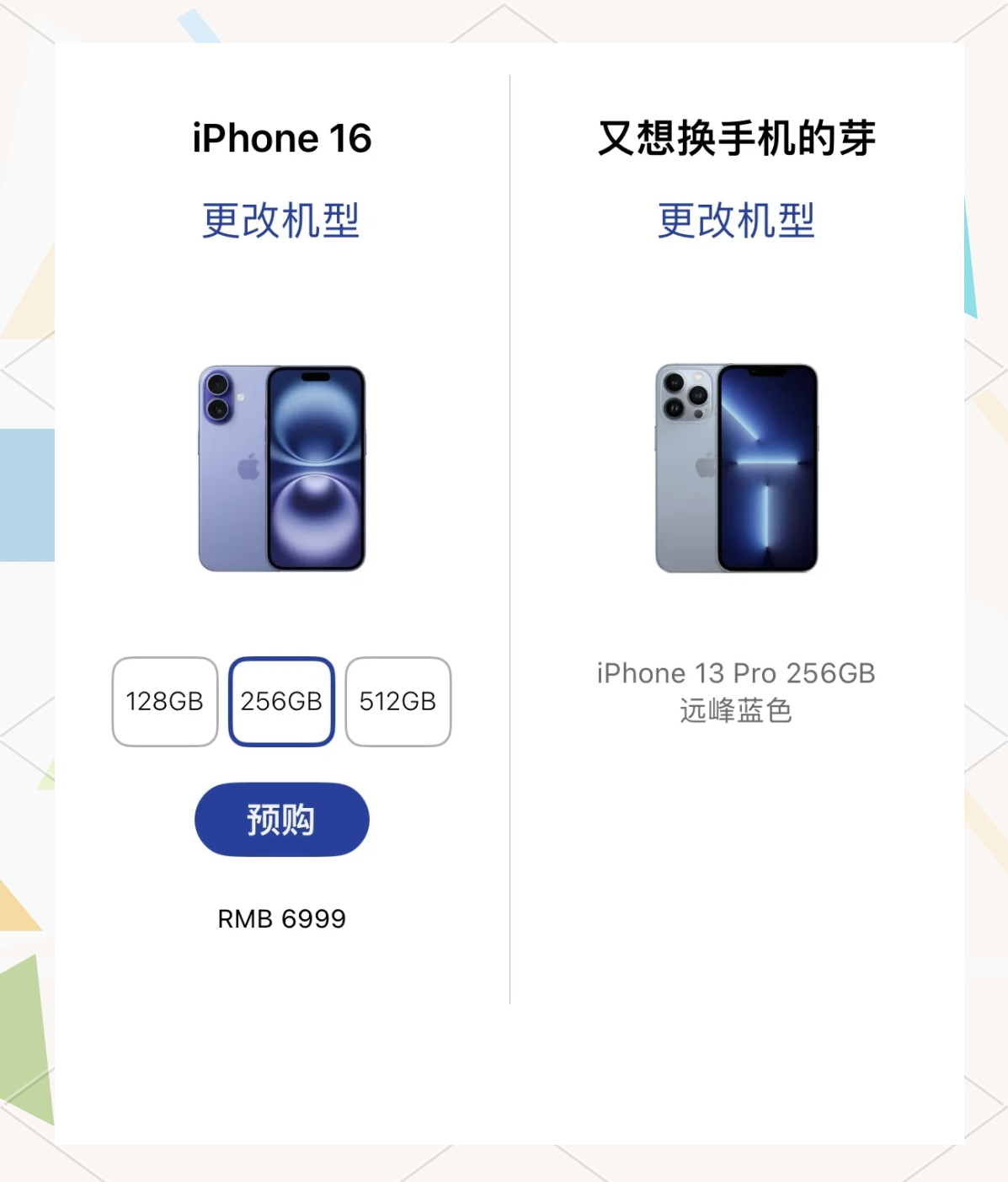Open 更改机型 under iPhone 16
1008x1182 pixels.
tap(280, 222)
